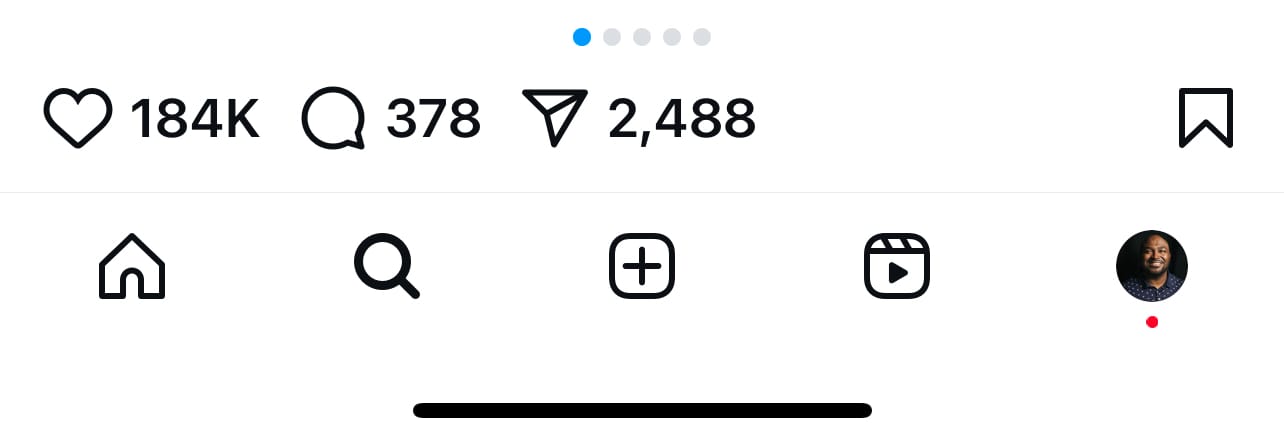The height and width of the screenshot is (442, 1284).
Task: Open the Search and explore tab
Action: point(387,267)
